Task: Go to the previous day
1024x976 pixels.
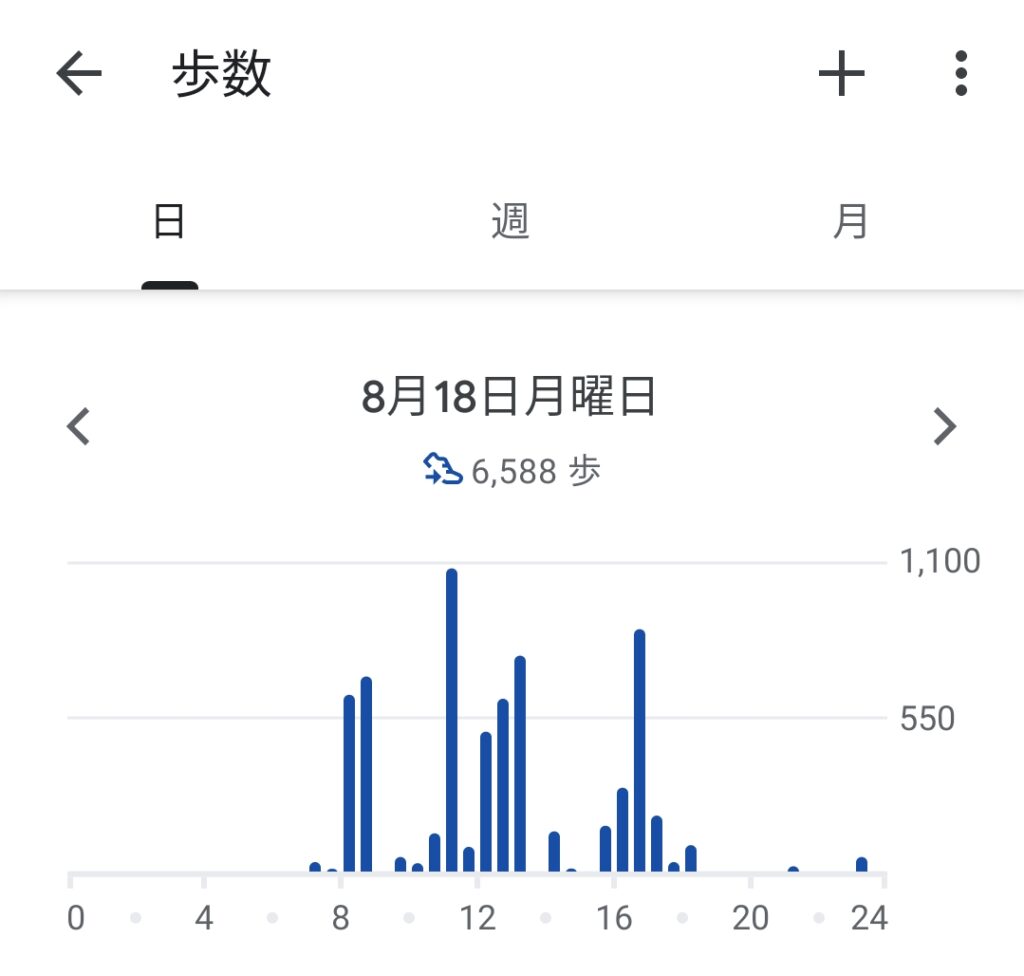Action: [x=78, y=427]
